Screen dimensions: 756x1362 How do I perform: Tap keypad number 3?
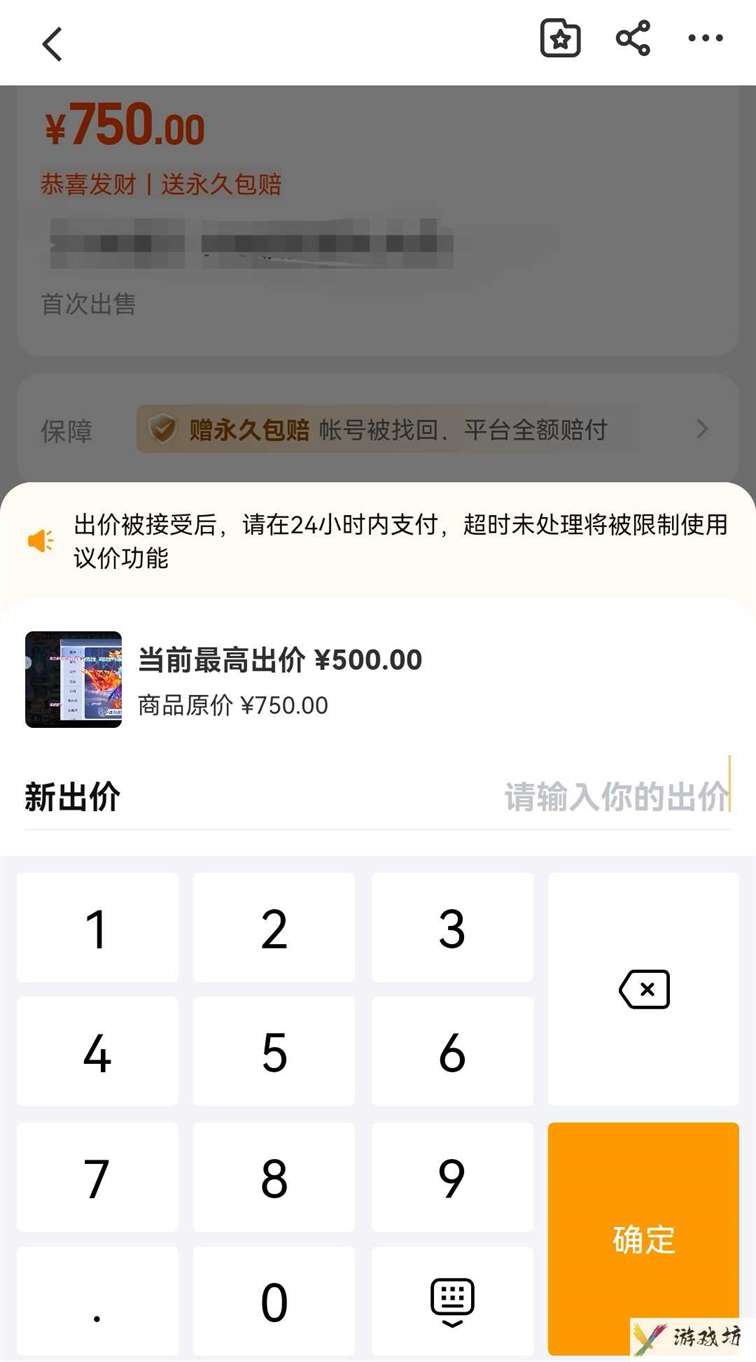click(452, 927)
